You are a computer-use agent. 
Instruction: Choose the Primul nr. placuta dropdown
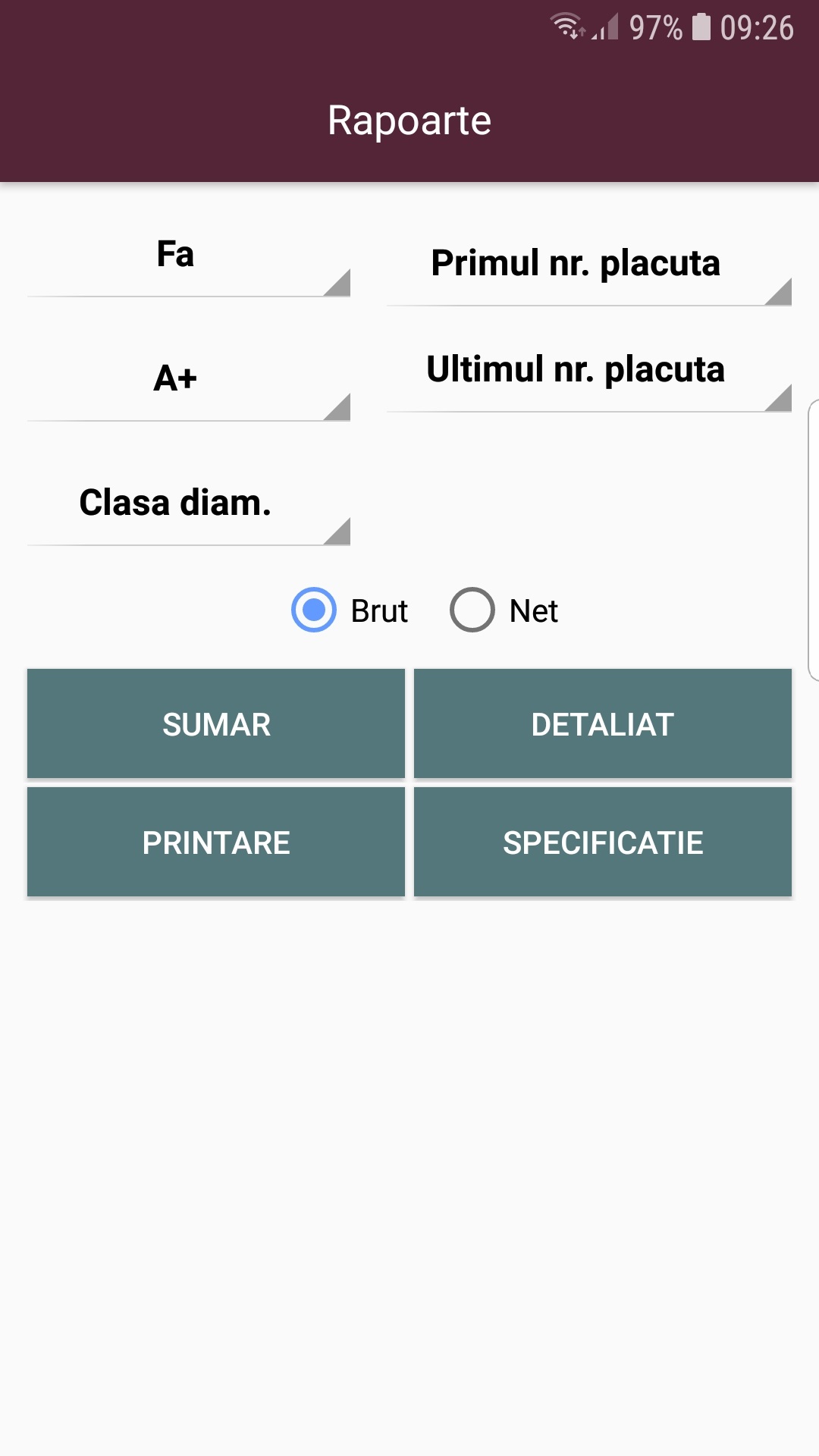click(588, 266)
